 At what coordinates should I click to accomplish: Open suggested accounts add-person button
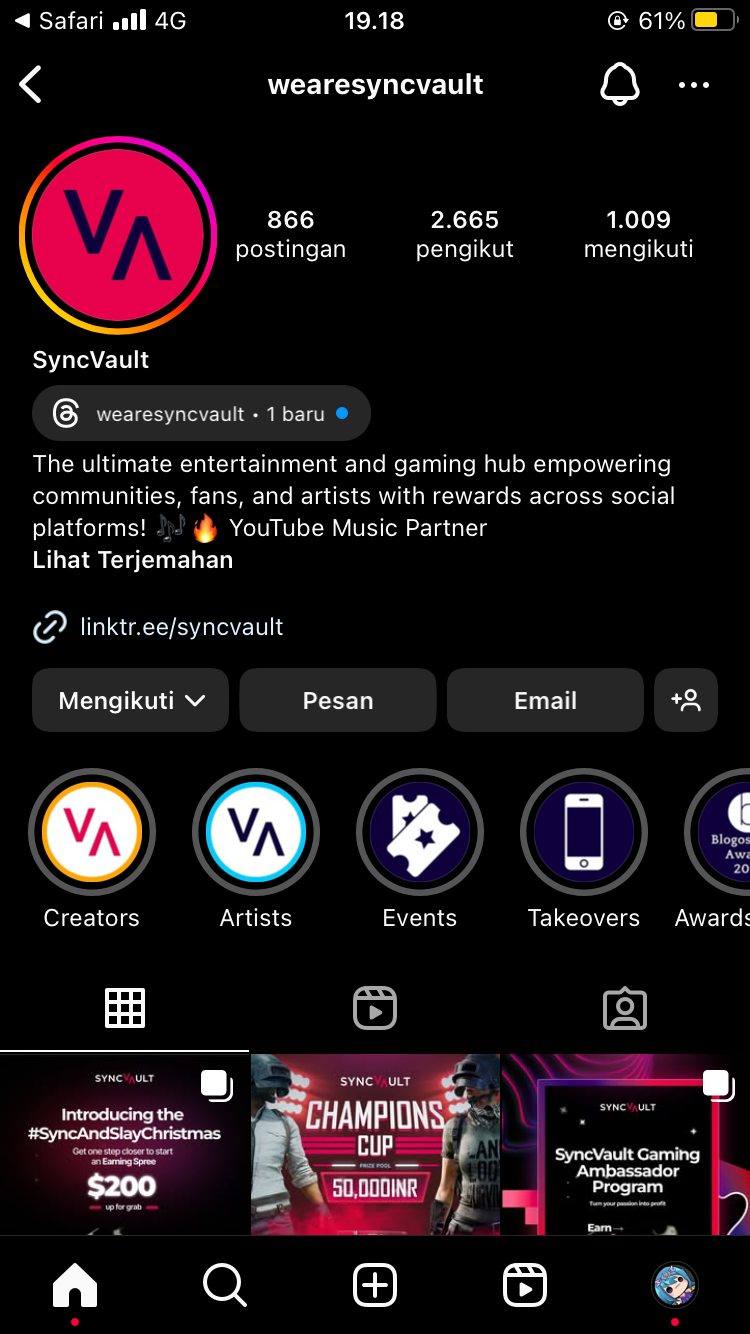pyautogui.click(x=686, y=701)
